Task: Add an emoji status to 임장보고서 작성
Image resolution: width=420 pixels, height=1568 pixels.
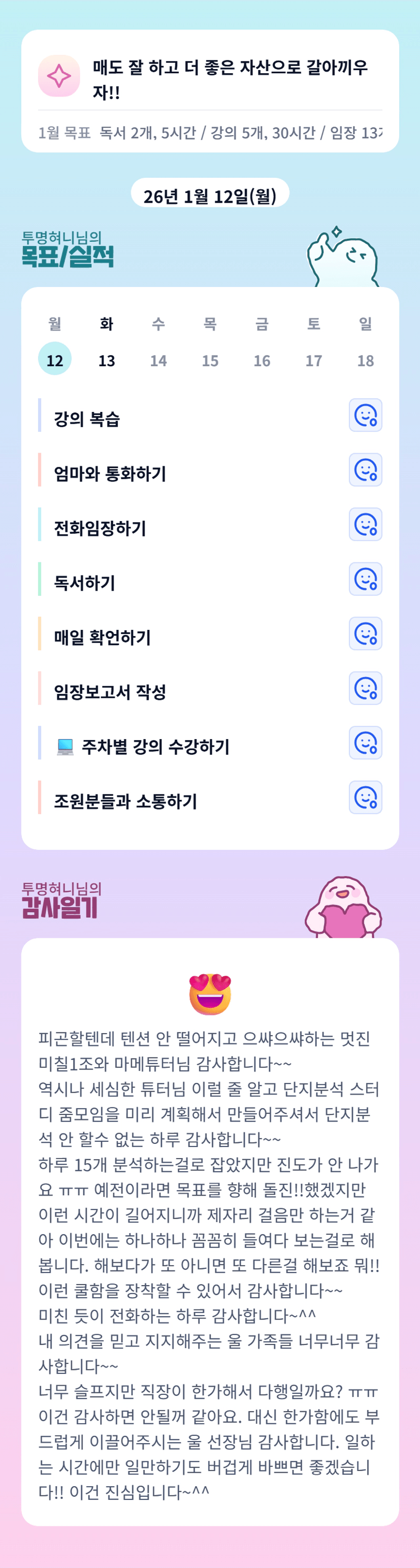Action: click(365, 688)
